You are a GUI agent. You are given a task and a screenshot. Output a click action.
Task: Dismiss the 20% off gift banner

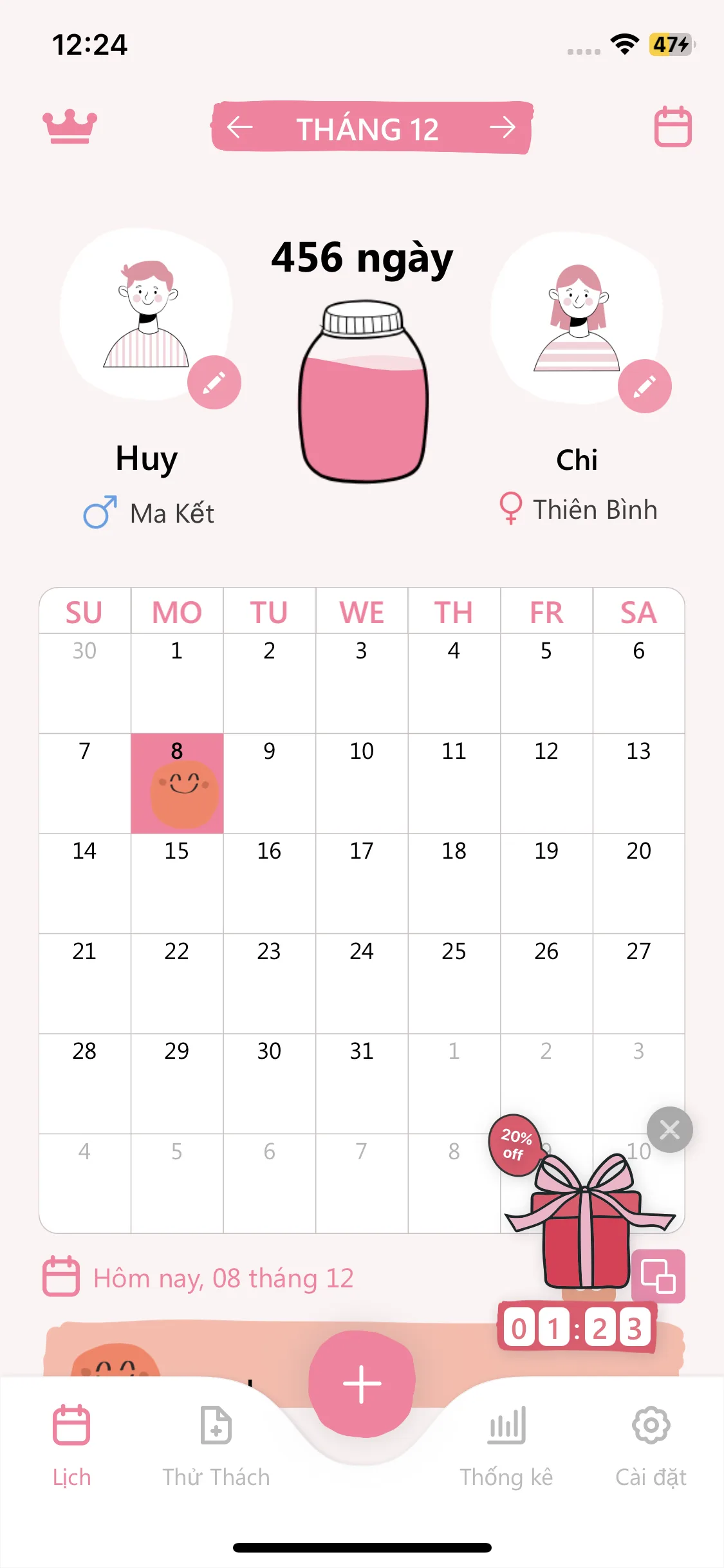(669, 1130)
